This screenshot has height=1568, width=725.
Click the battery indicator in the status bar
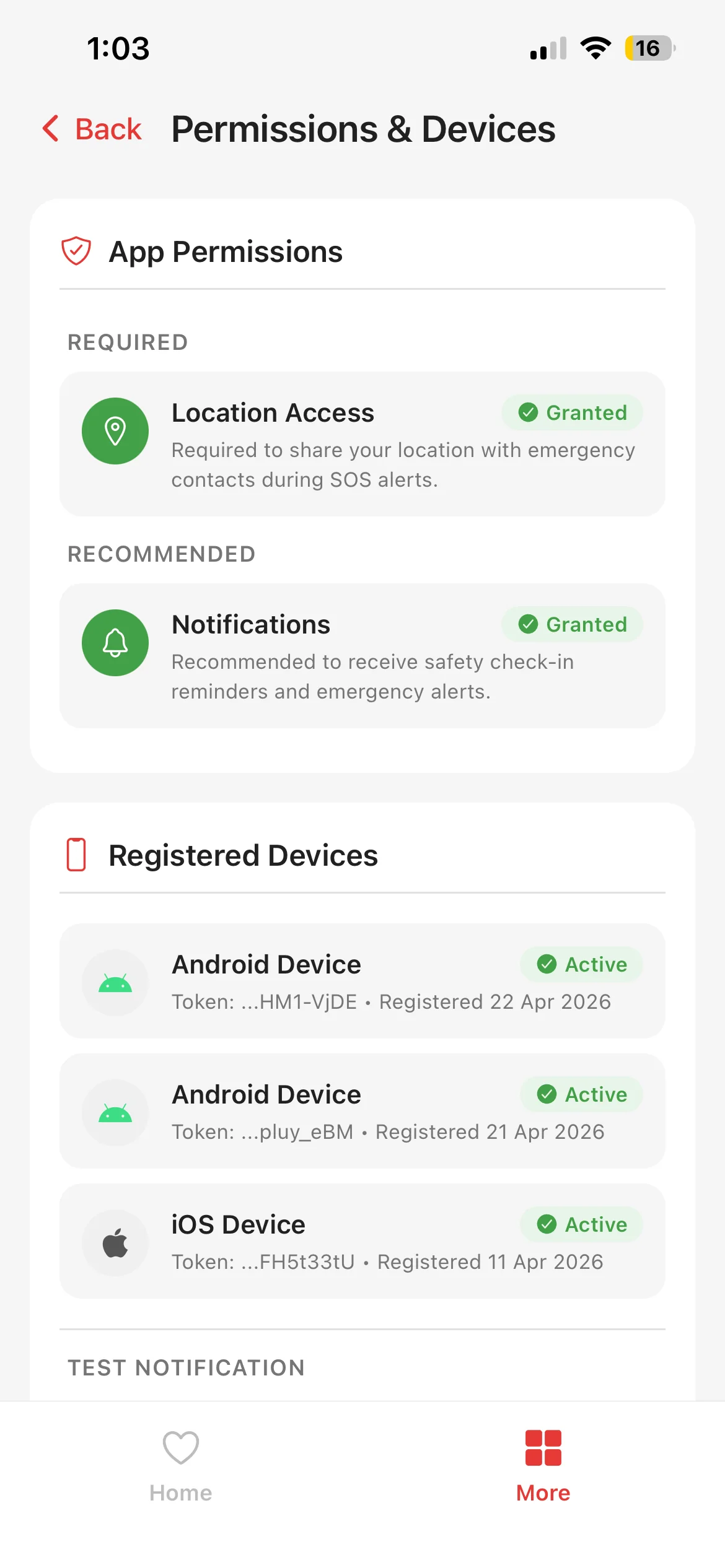pos(648,48)
